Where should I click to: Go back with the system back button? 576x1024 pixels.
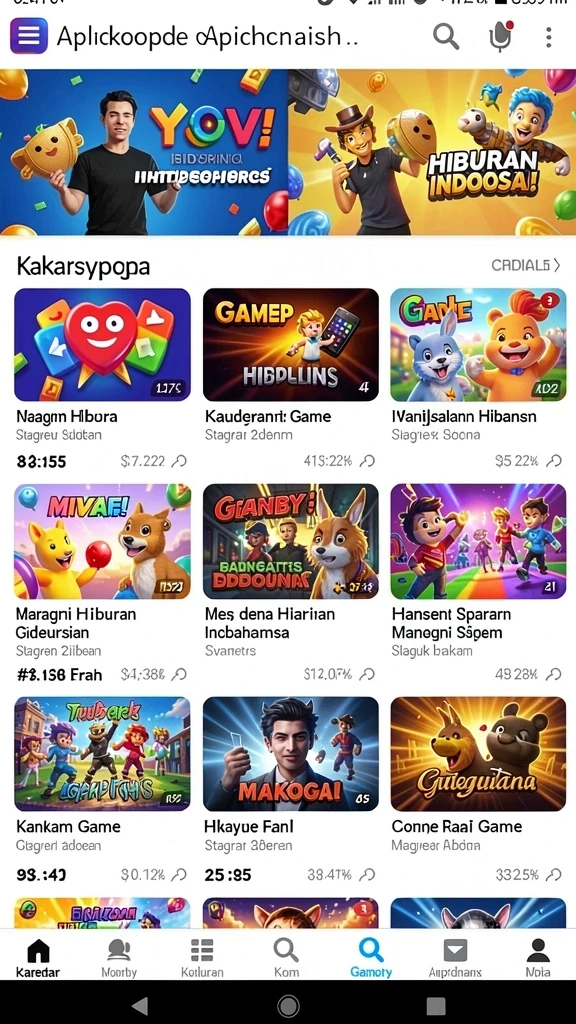pyautogui.click(x=140, y=1005)
